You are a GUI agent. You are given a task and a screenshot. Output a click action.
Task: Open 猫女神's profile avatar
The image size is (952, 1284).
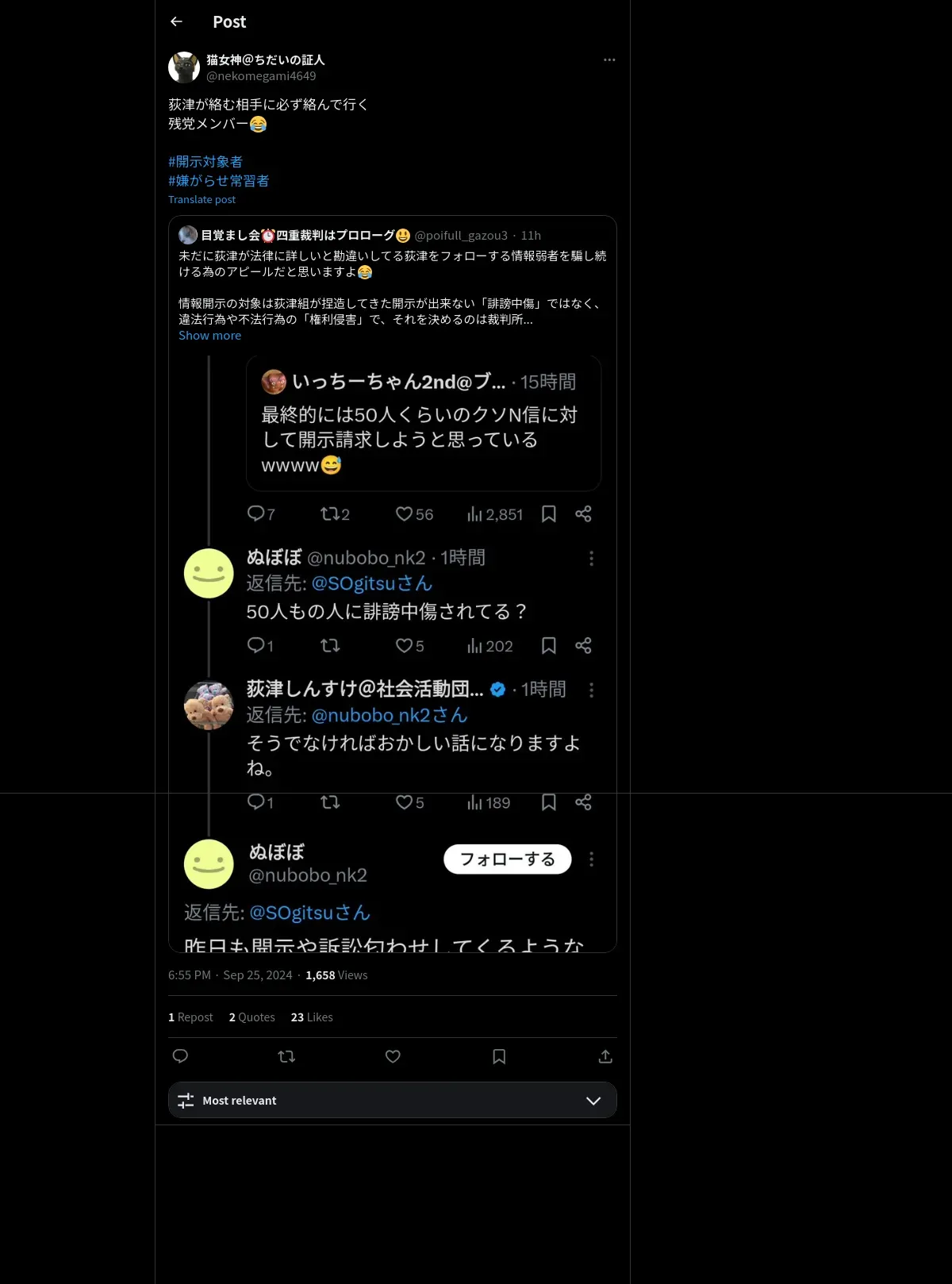(x=184, y=68)
